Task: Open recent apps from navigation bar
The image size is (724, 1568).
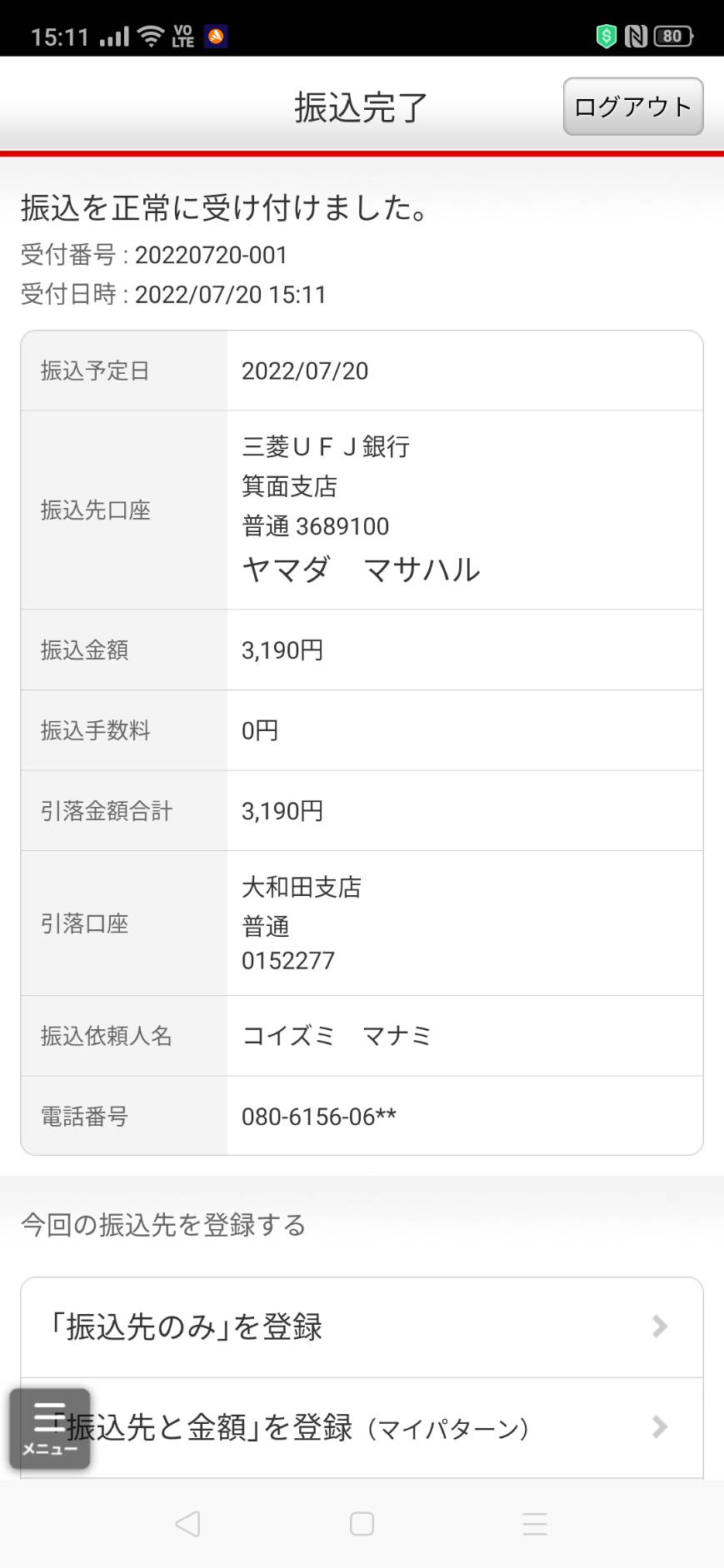Action: (x=535, y=1524)
